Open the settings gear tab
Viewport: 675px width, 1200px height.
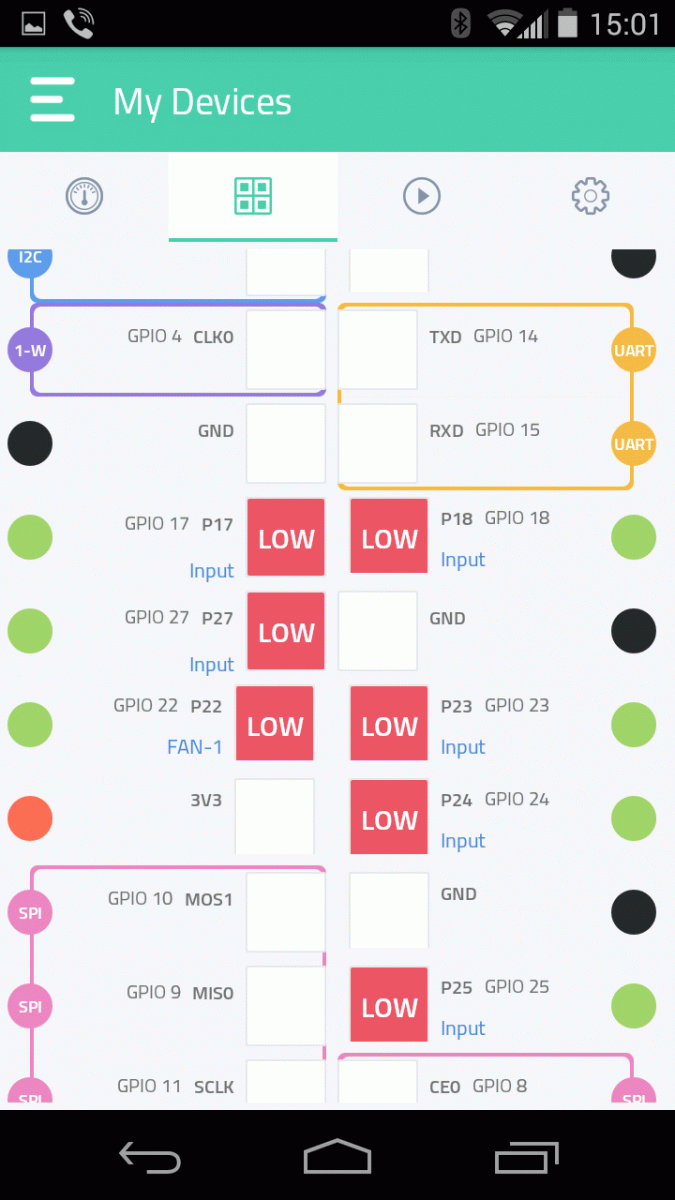tap(590, 196)
